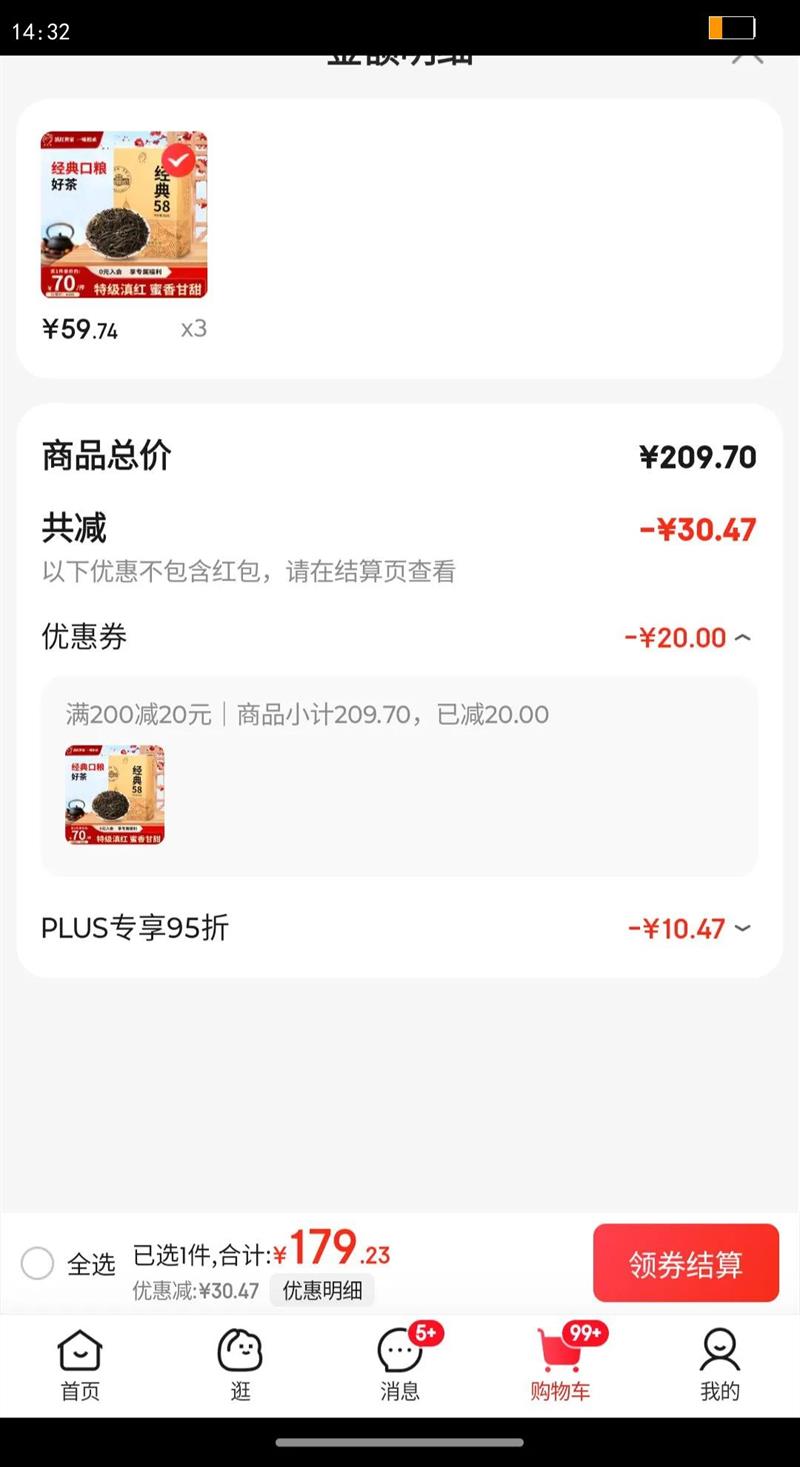Tap the 99+ badge on the cart icon

coord(583,1332)
